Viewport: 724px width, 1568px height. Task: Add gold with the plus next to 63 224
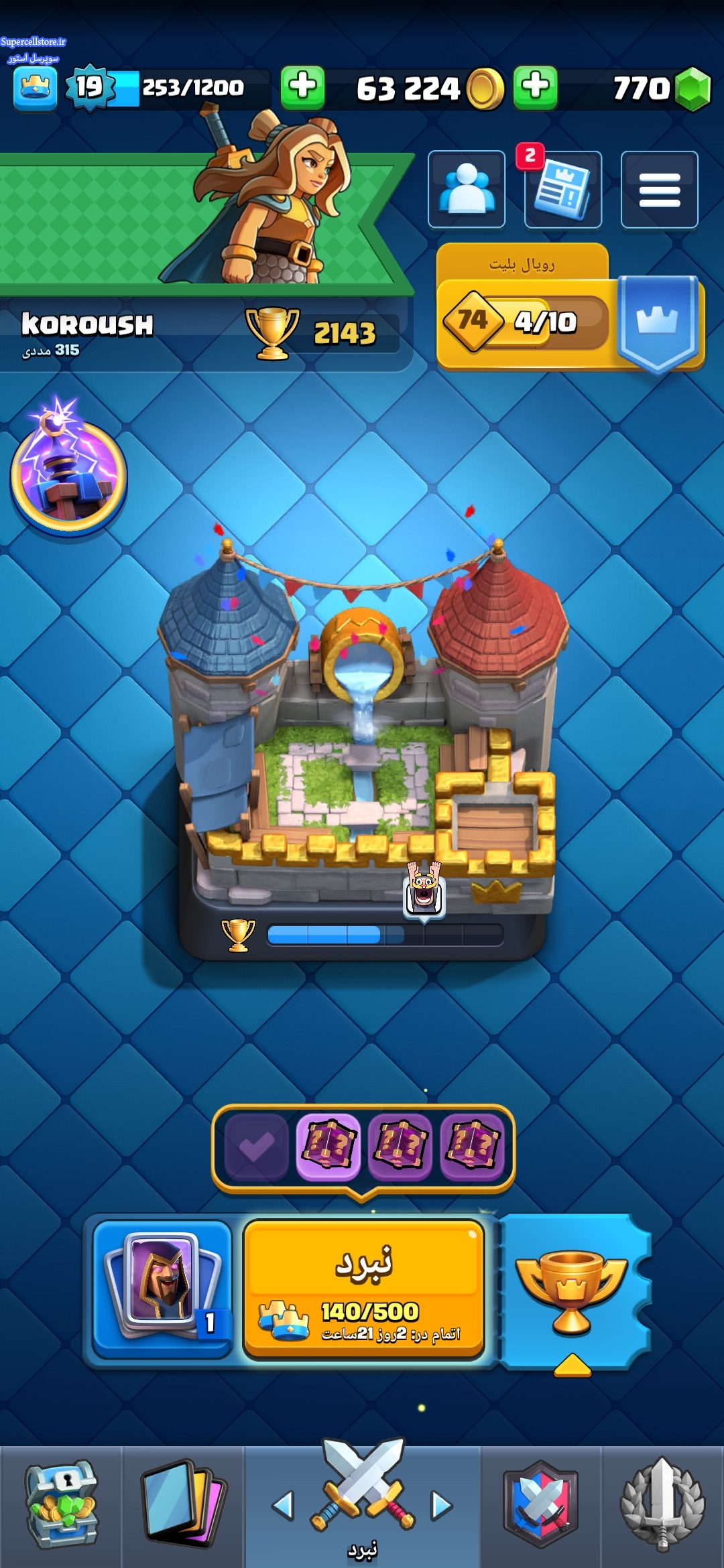click(302, 87)
